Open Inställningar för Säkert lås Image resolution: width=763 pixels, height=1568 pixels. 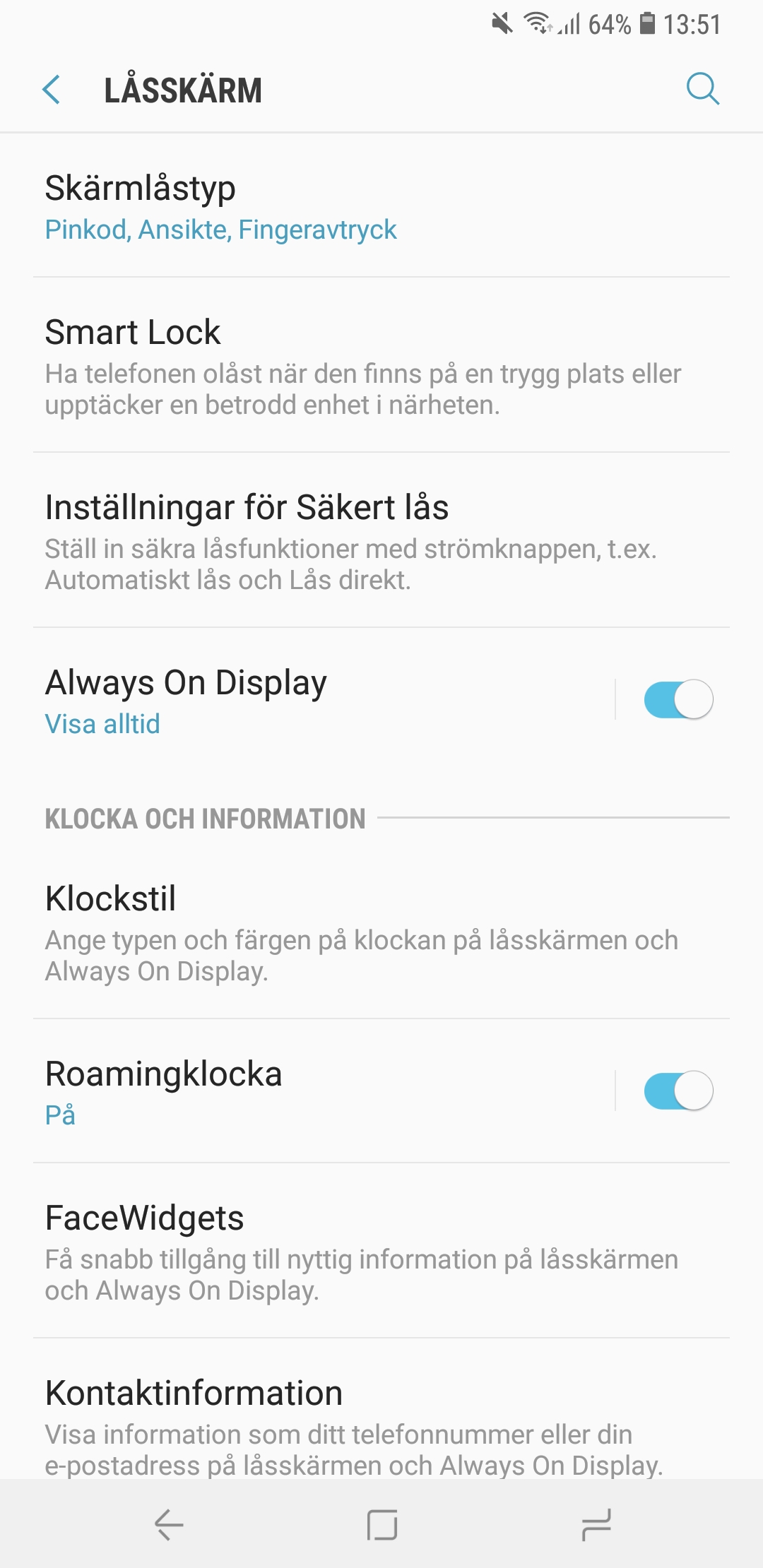coord(381,540)
